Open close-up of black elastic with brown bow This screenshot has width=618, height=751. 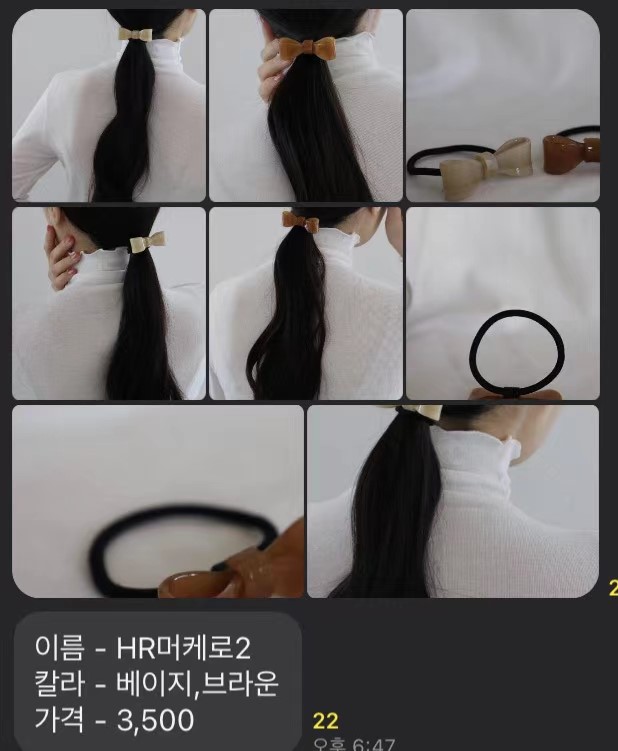coord(158,501)
